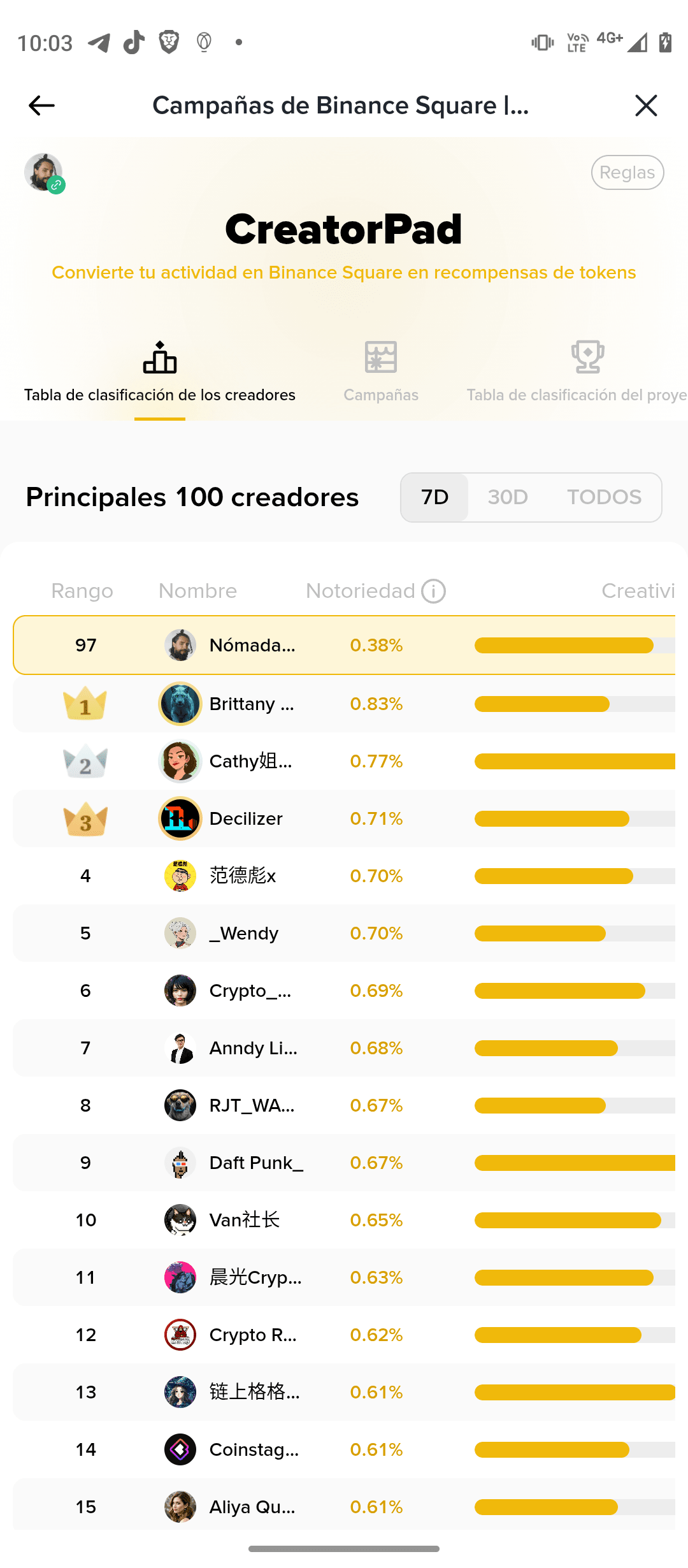This screenshot has height=1568, width=688.
Task: Open Daft Punk_ creator row
Action: 344,1163
